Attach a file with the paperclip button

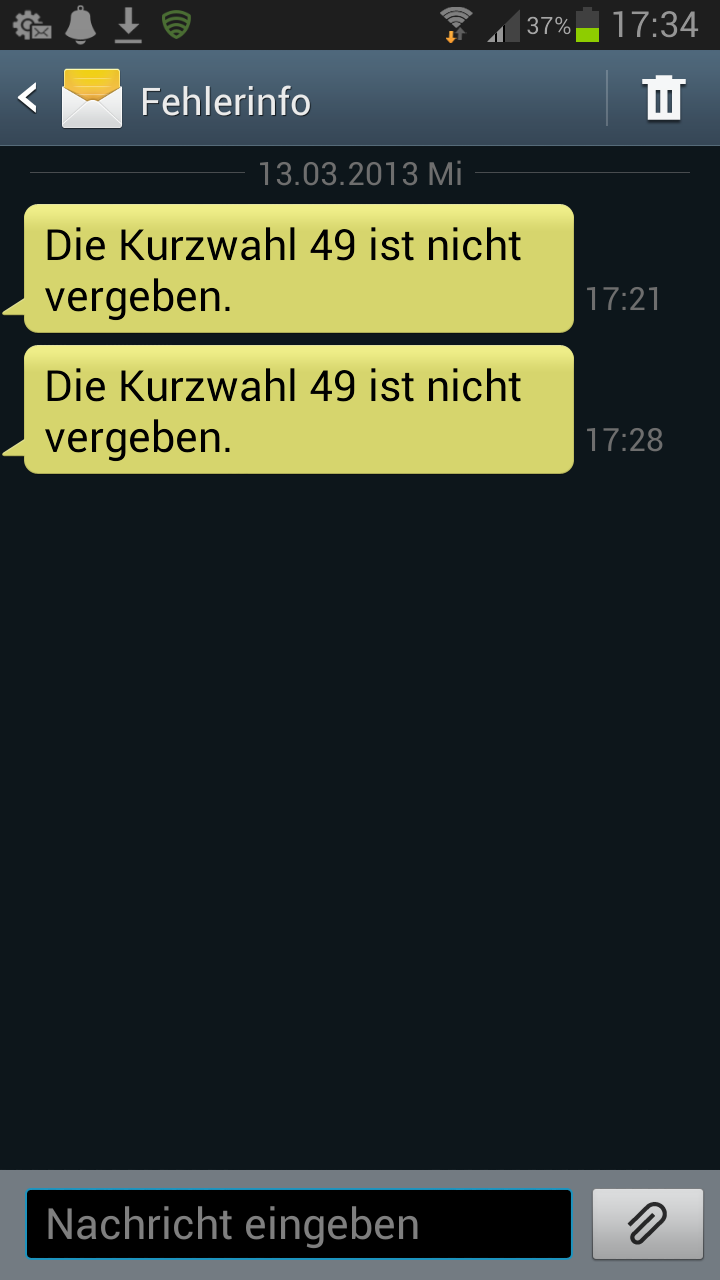tap(648, 1224)
